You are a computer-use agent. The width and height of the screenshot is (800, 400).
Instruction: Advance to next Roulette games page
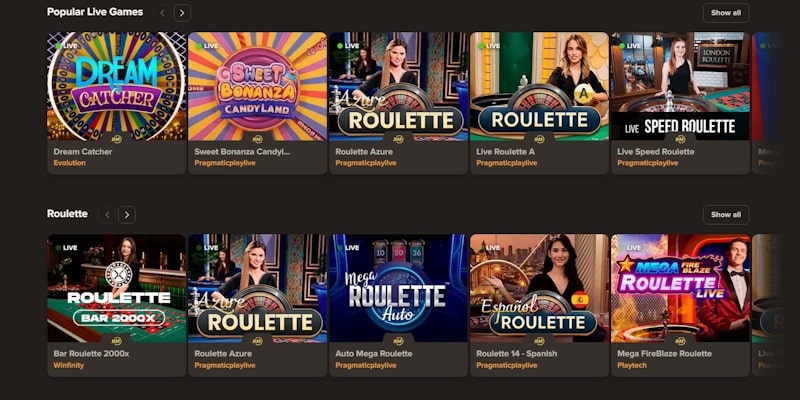pyautogui.click(x=127, y=214)
